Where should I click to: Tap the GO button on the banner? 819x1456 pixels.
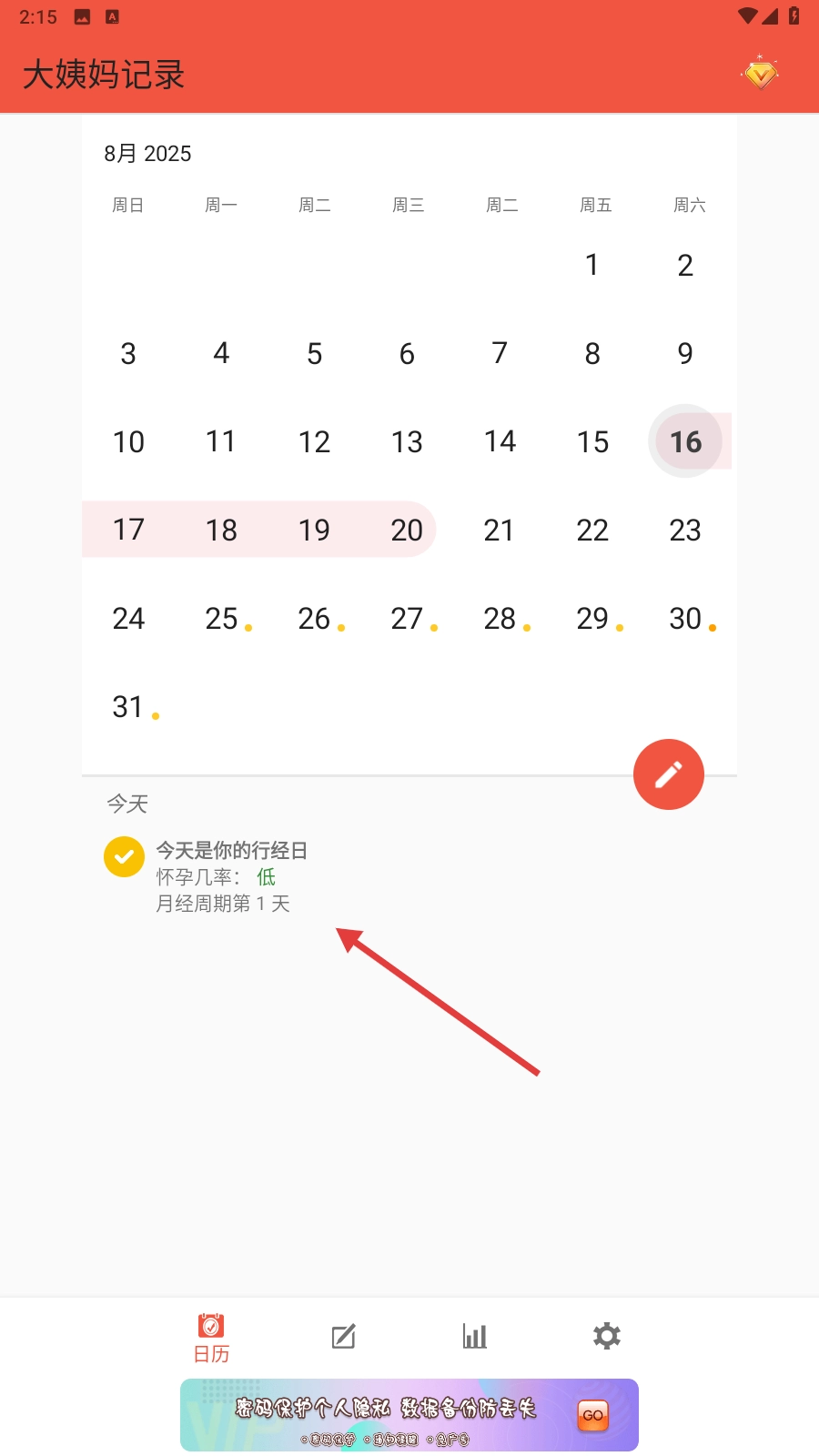592,1415
